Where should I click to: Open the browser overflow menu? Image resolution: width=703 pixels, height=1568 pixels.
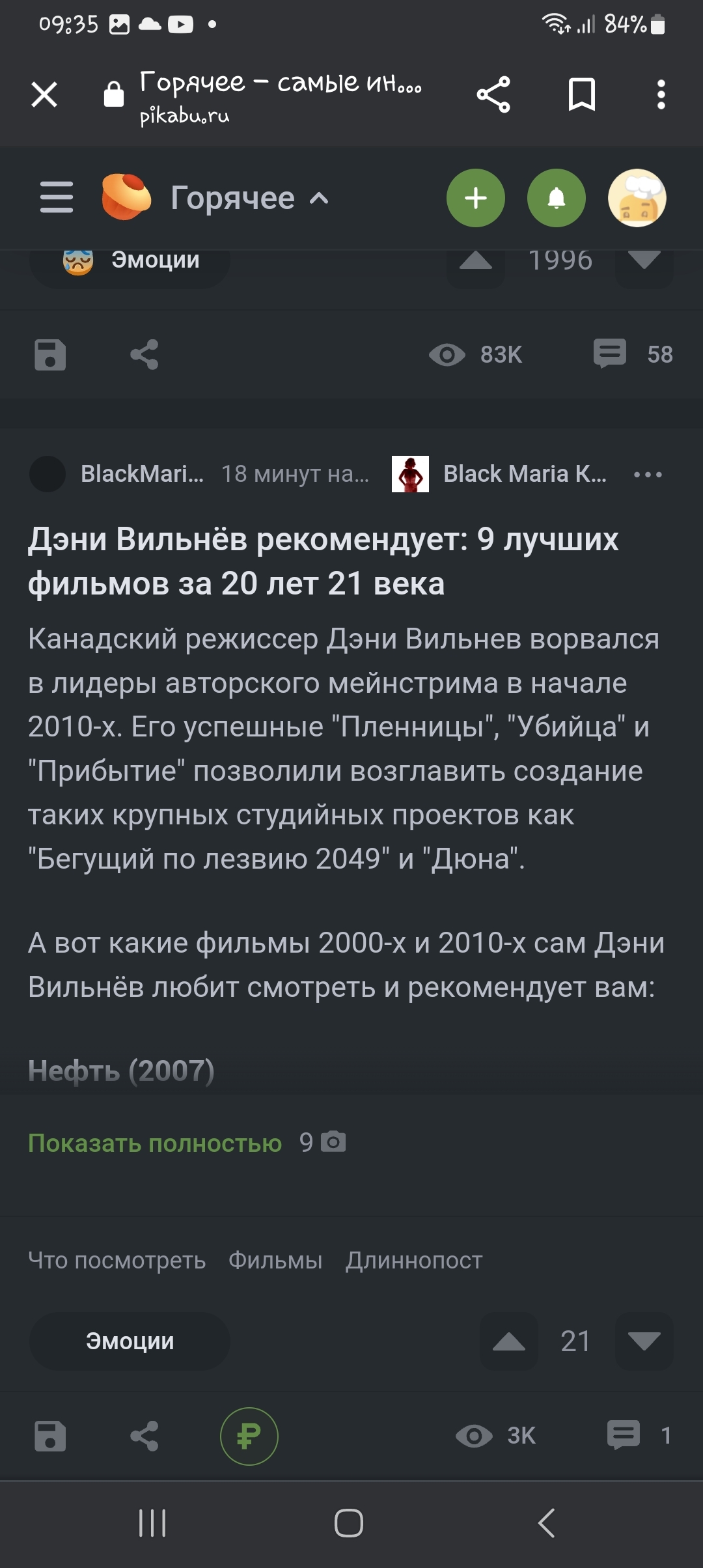661,95
